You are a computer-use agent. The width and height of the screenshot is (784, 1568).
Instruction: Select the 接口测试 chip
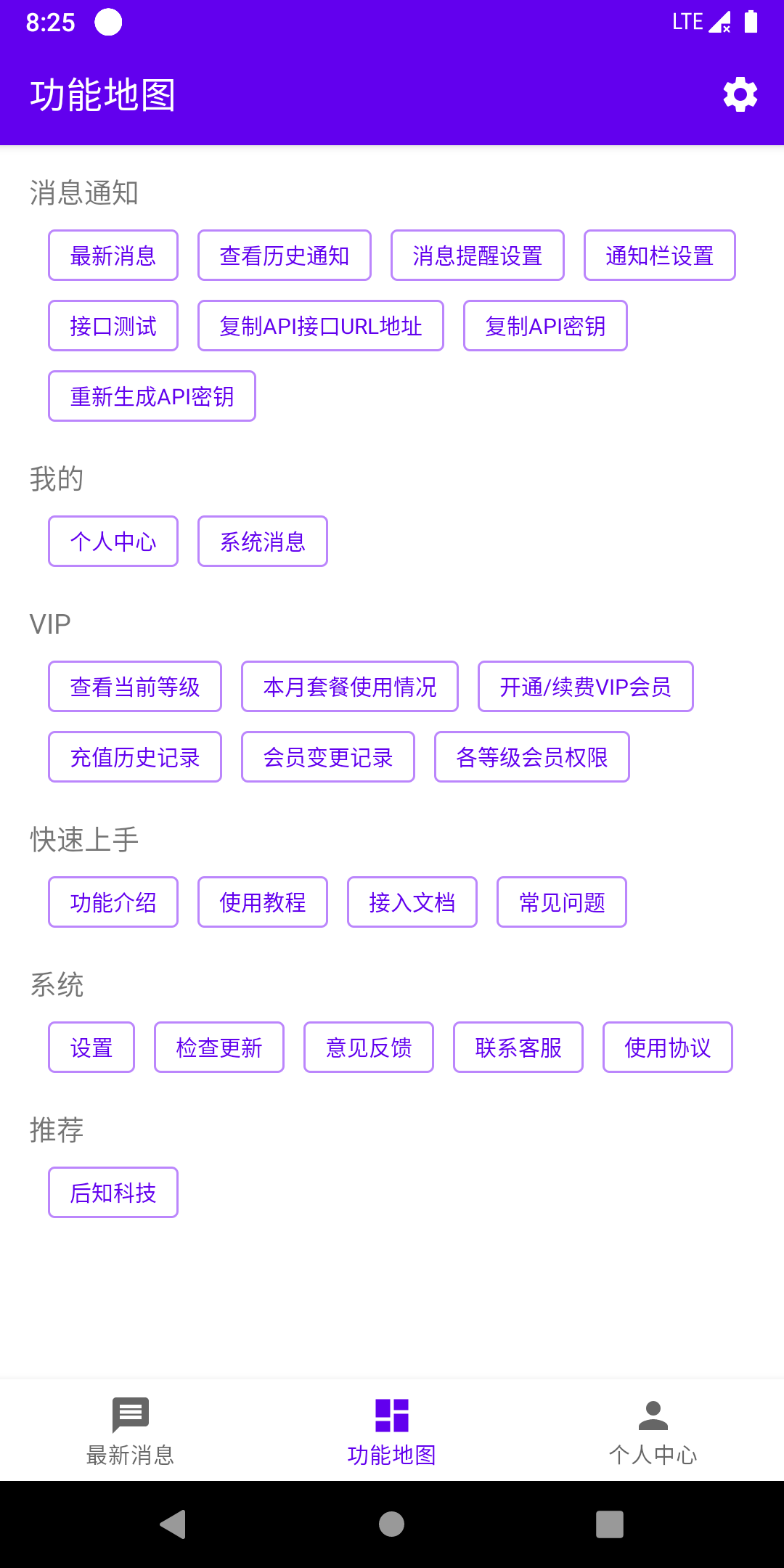pos(113,326)
